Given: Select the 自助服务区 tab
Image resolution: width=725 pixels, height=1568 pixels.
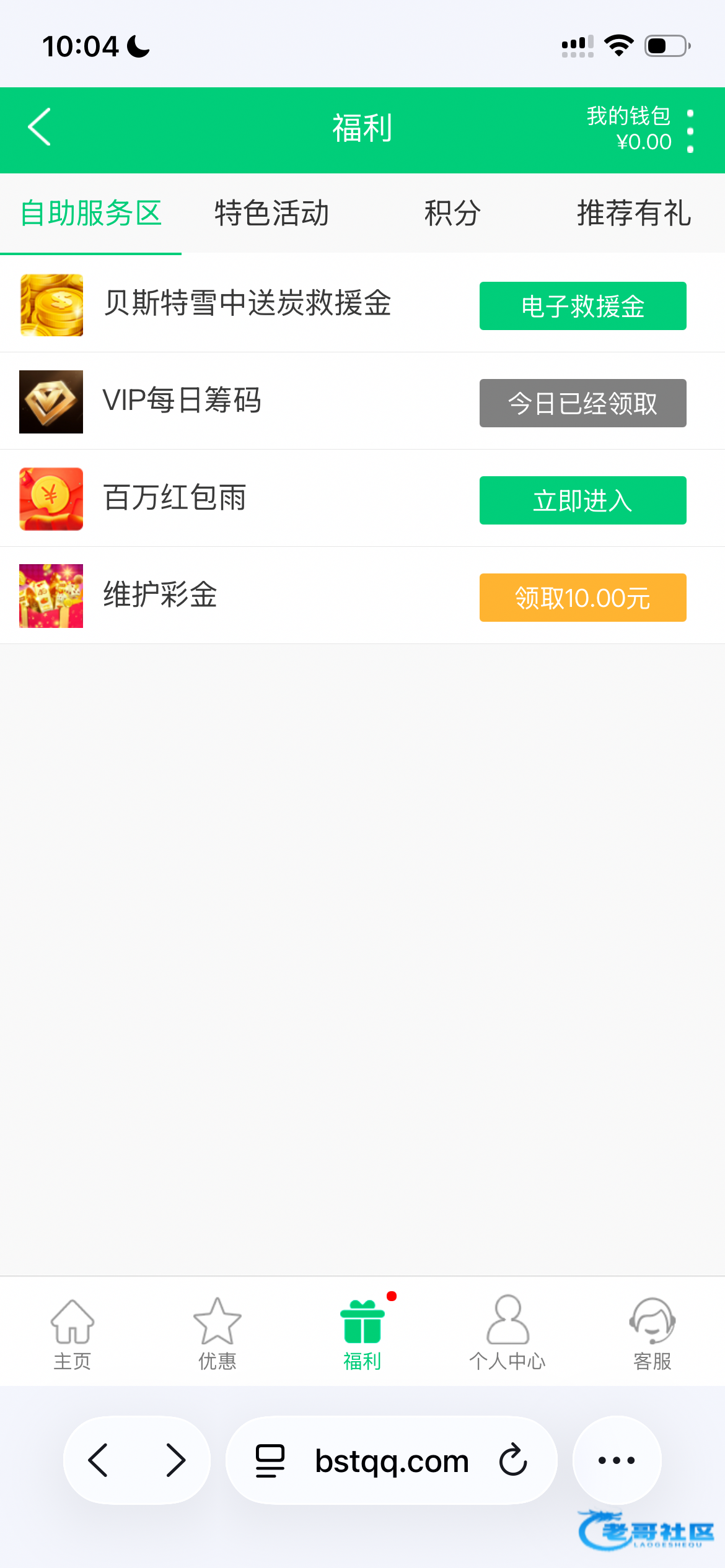Looking at the screenshot, I should tap(91, 214).
